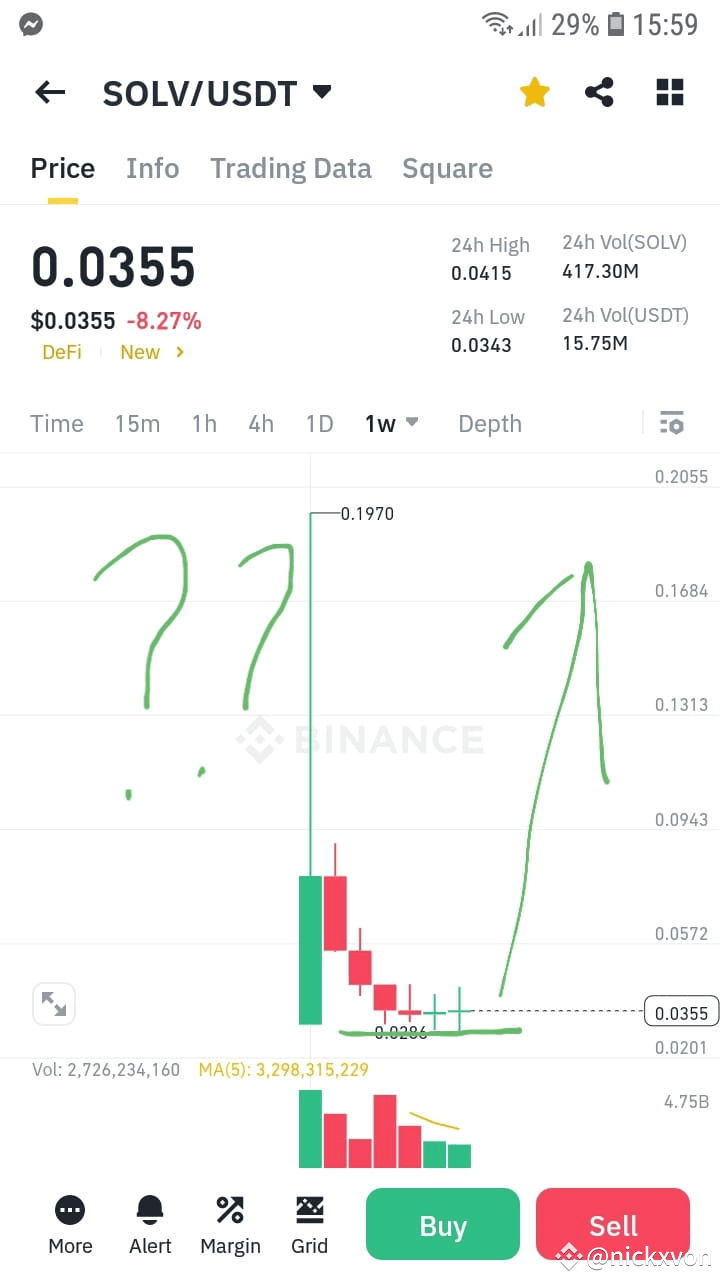Select the 15m interval
Viewport: 720px width, 1280px height.
[x=137, y=423]
